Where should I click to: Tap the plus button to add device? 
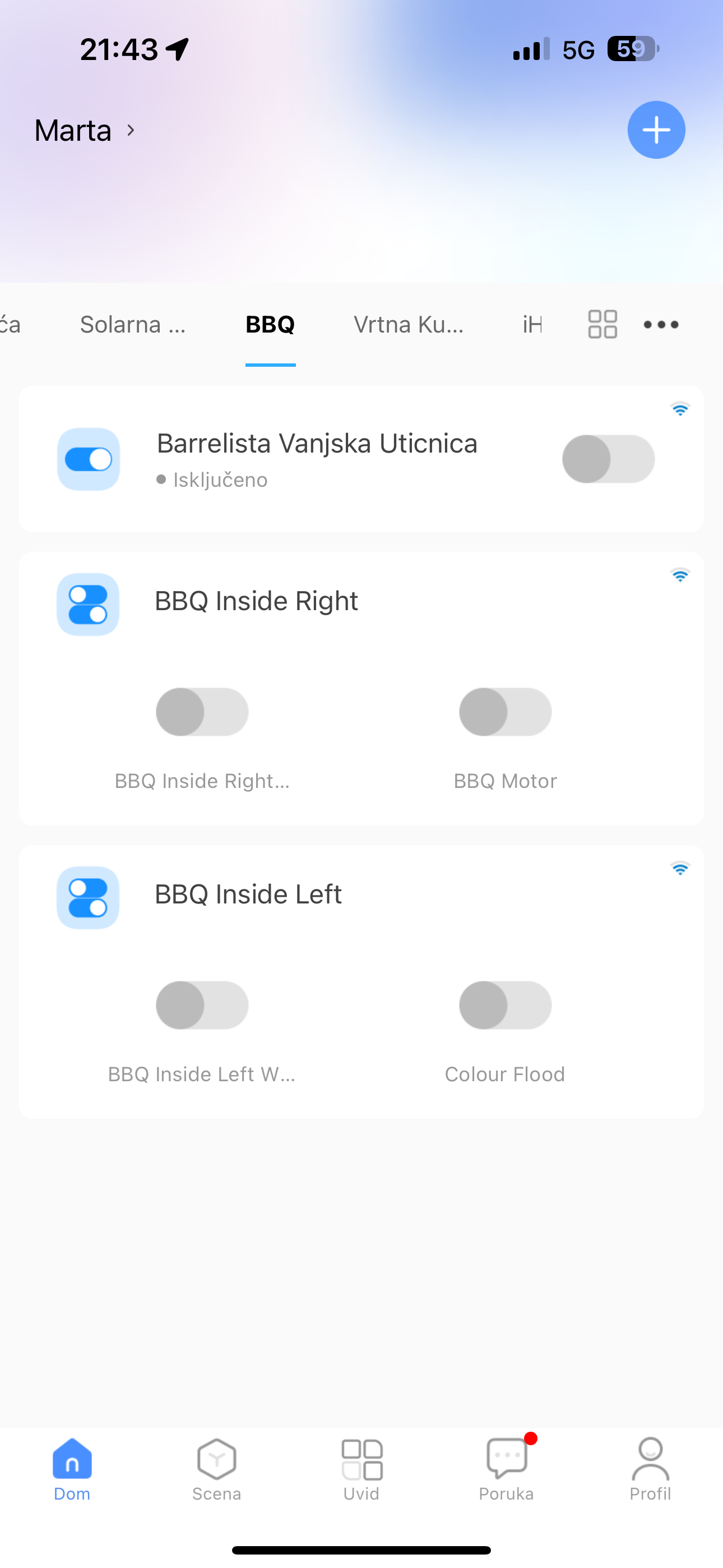point(656,130)
